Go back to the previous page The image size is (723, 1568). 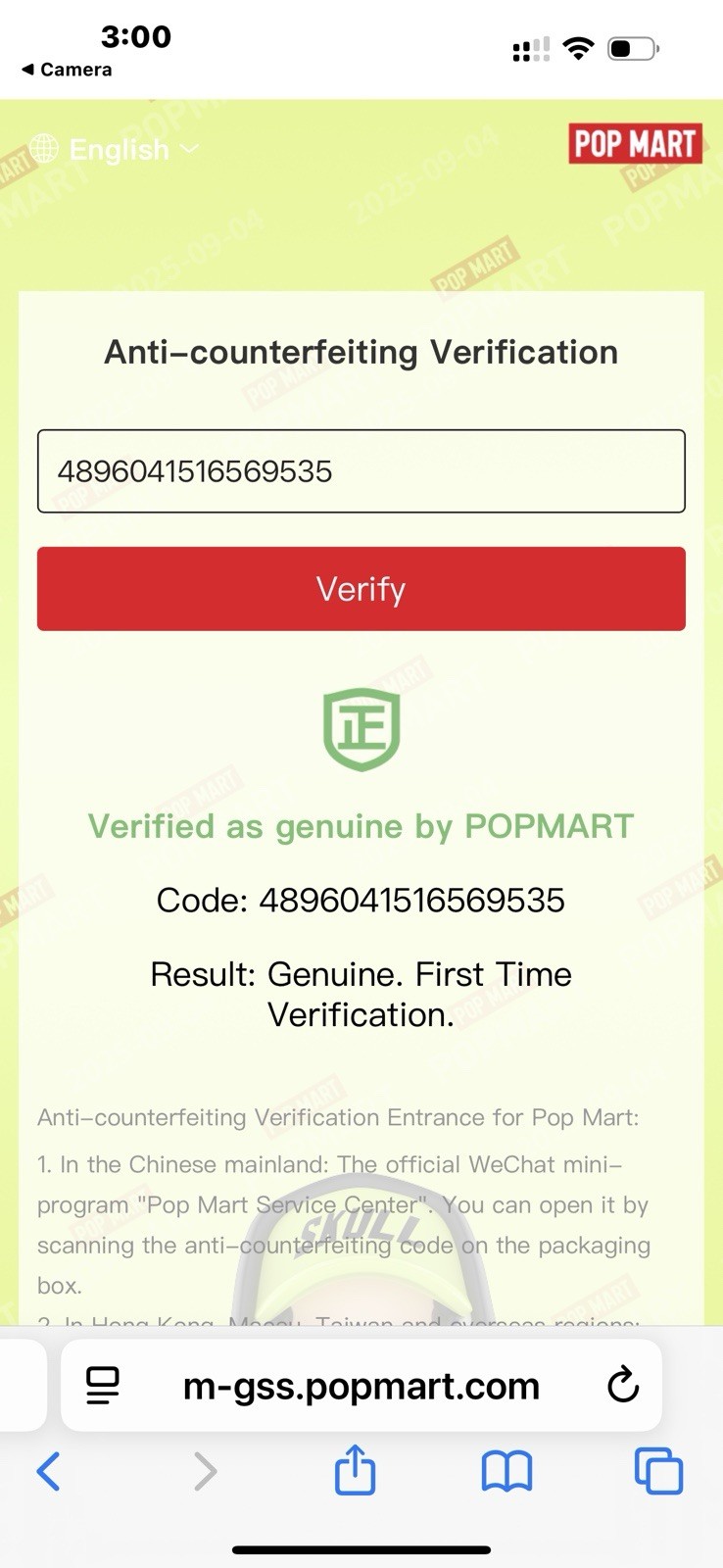(x=48, y=1471)
